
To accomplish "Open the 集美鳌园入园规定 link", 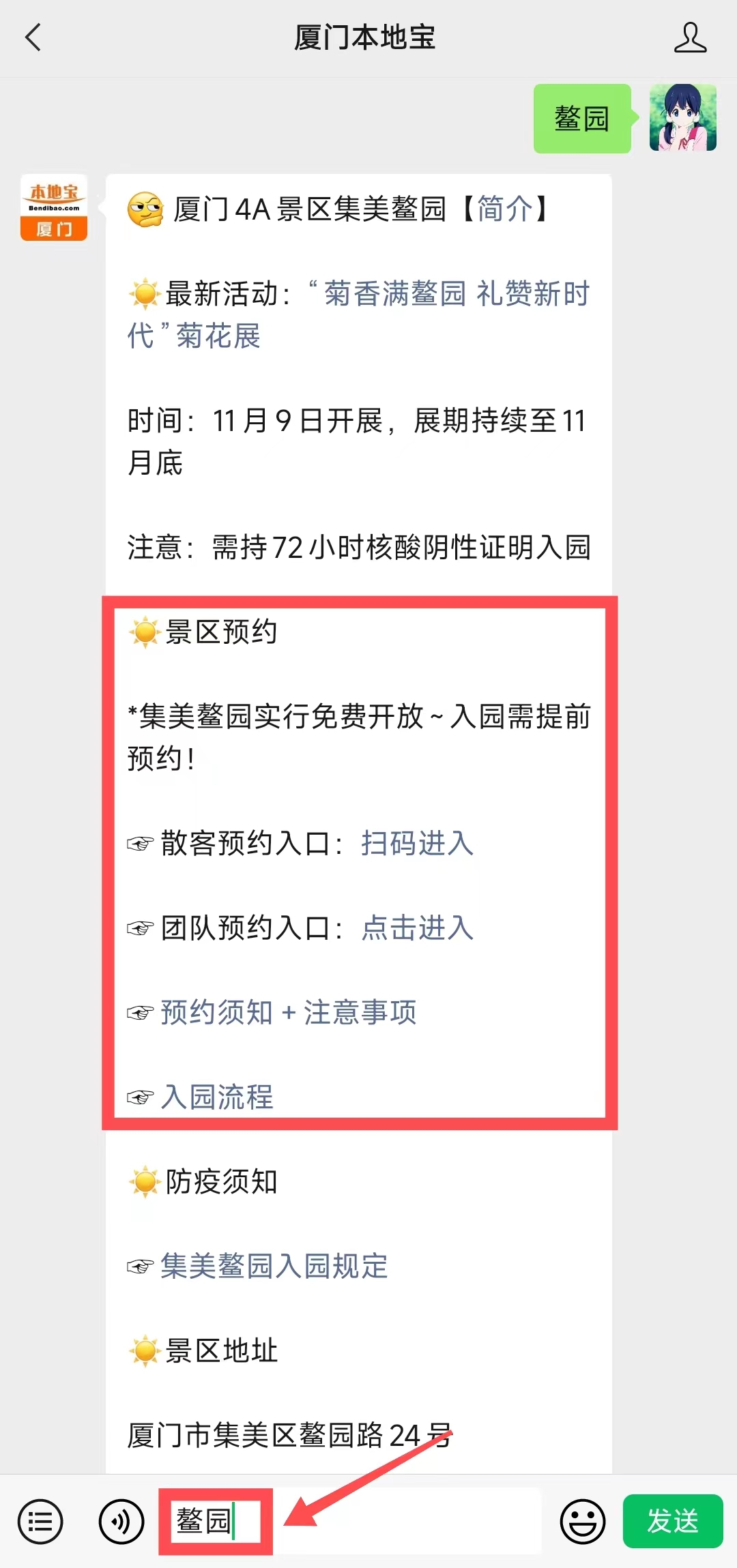I will point(274,1267).
